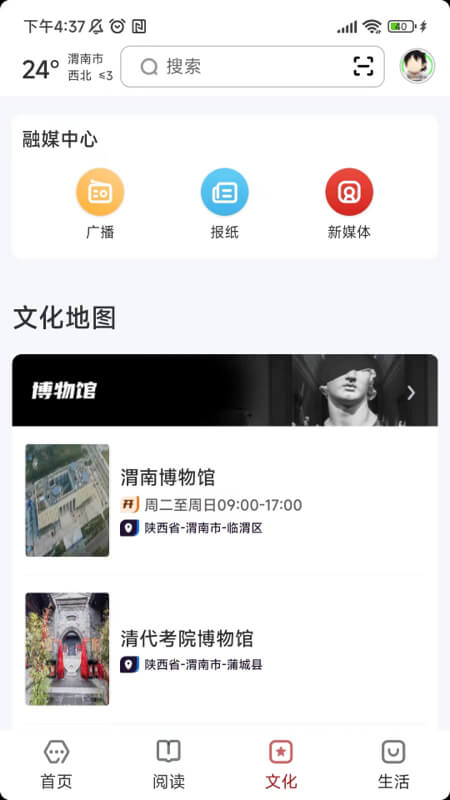The height and width of the screenshot is (800, 450).
Task: Open 广播 in 融媒中心
Action: click(x=100, y=204)
